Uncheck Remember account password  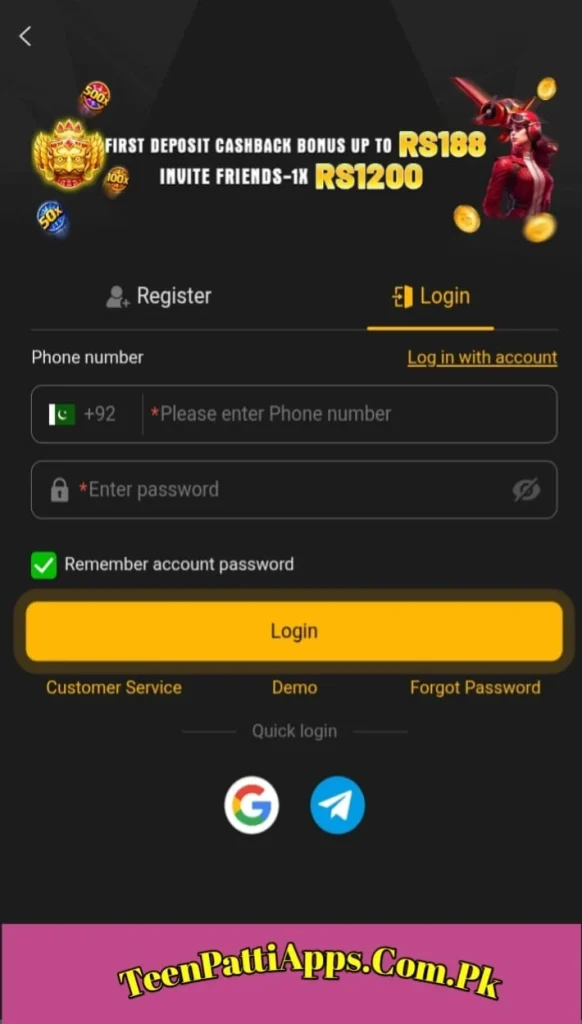click(44, 565)
